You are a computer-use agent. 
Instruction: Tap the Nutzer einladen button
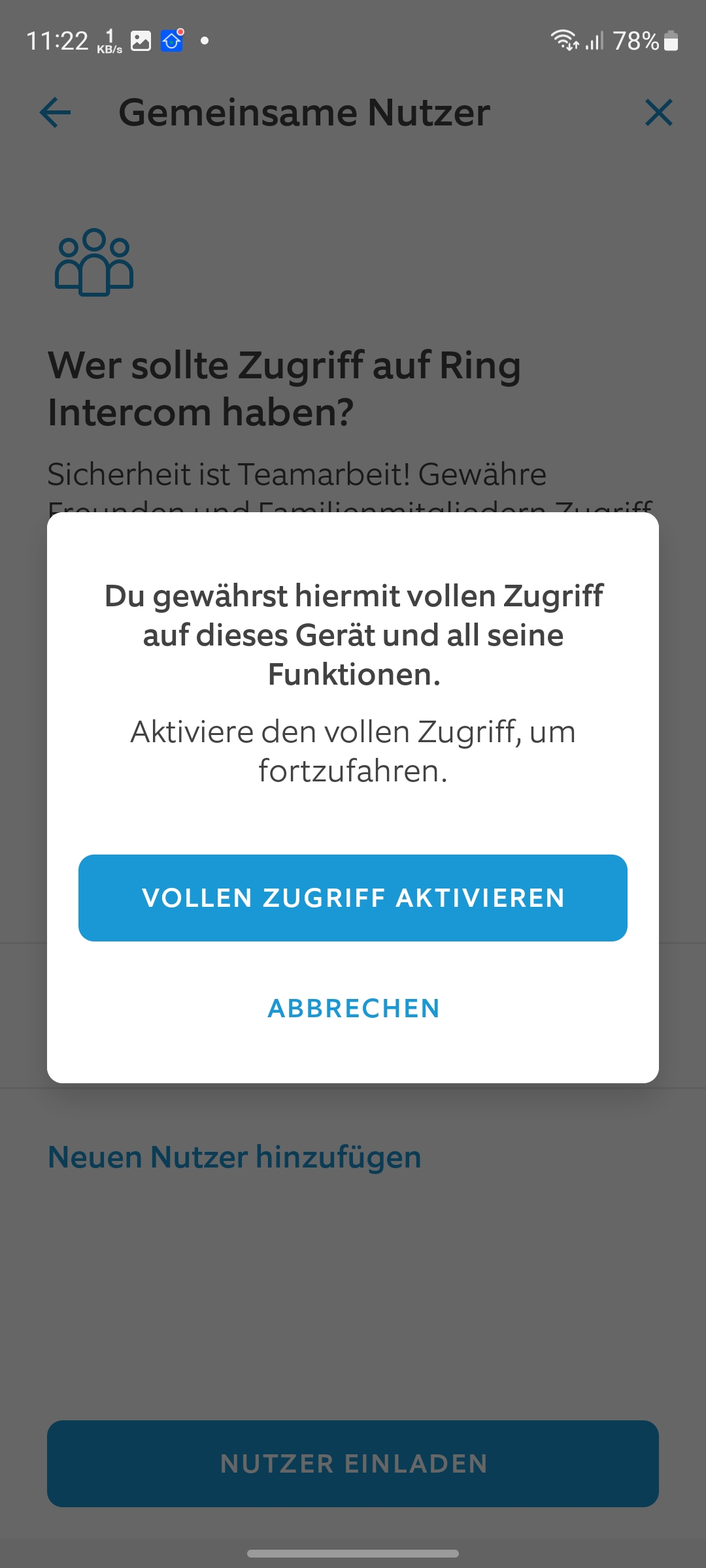point(353,1463)
